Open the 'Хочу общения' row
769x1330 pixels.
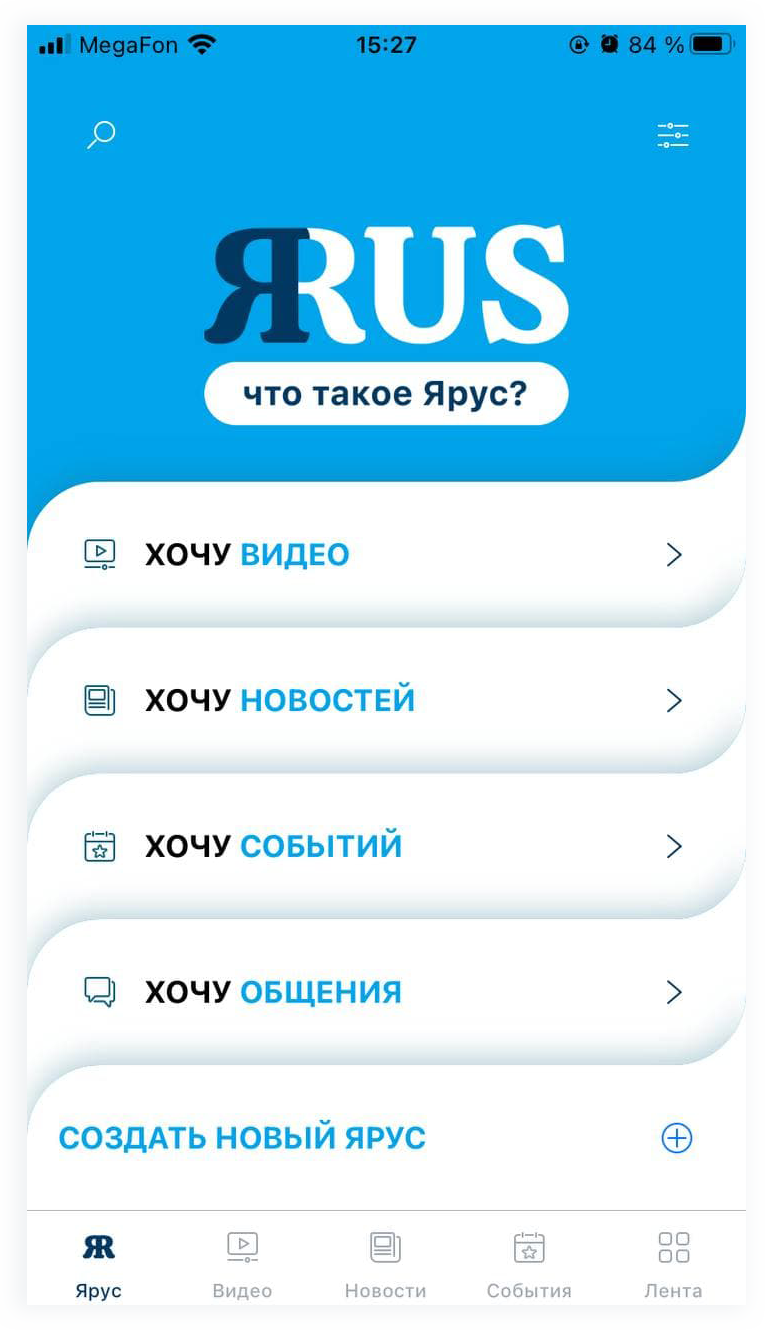coord(385,992)
